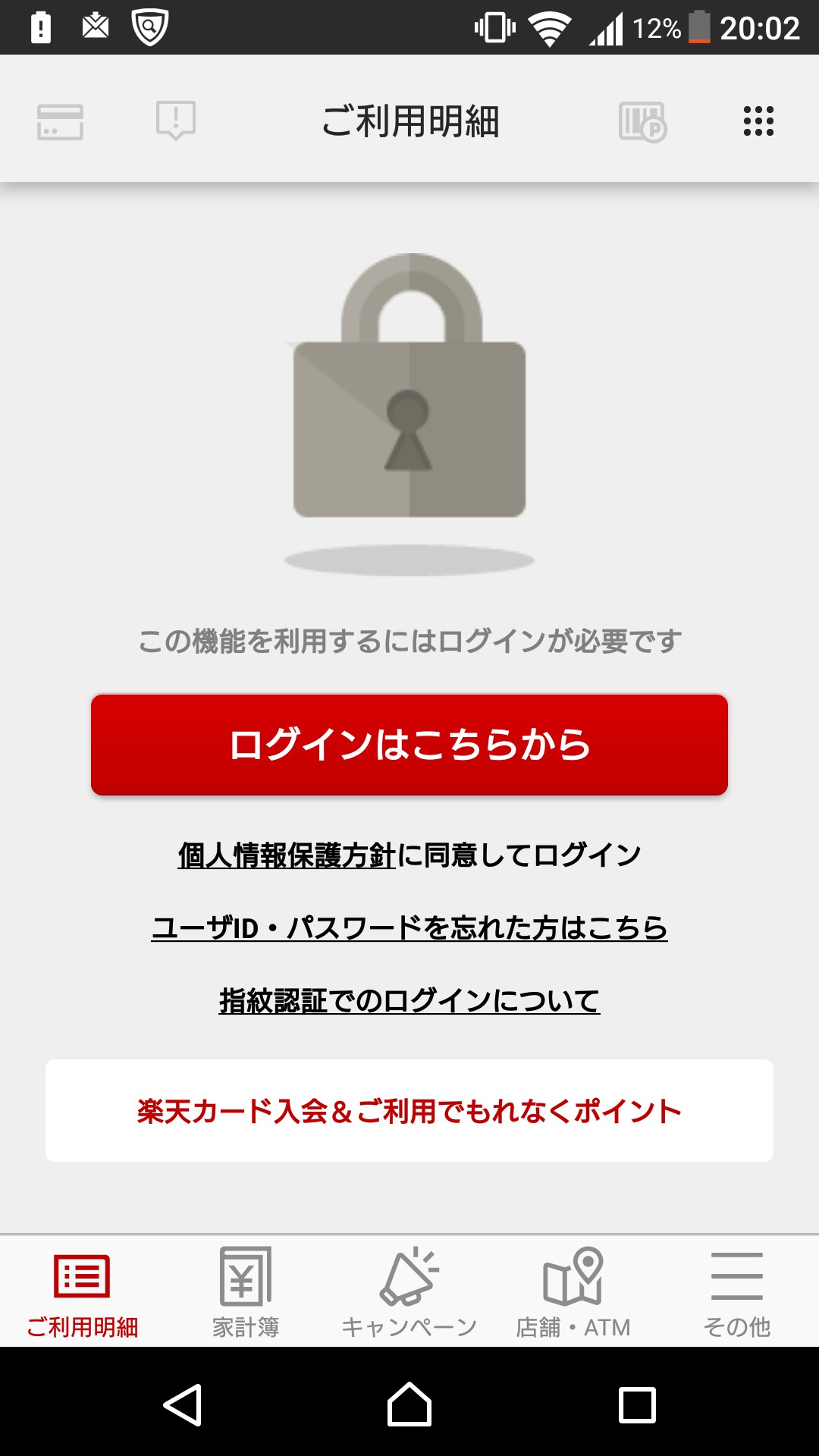Go back with the system back button

click(183, 1405)
